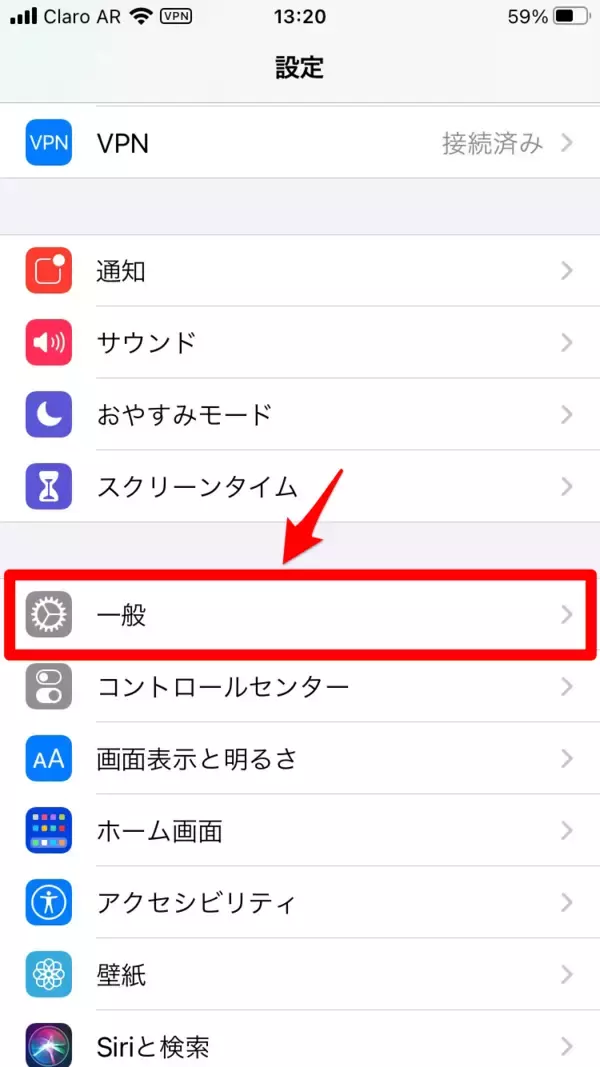Open 画面表示と明るさ (Display & Brightness)
This screenshot has width=600, height=1067.
coord(300,759)
